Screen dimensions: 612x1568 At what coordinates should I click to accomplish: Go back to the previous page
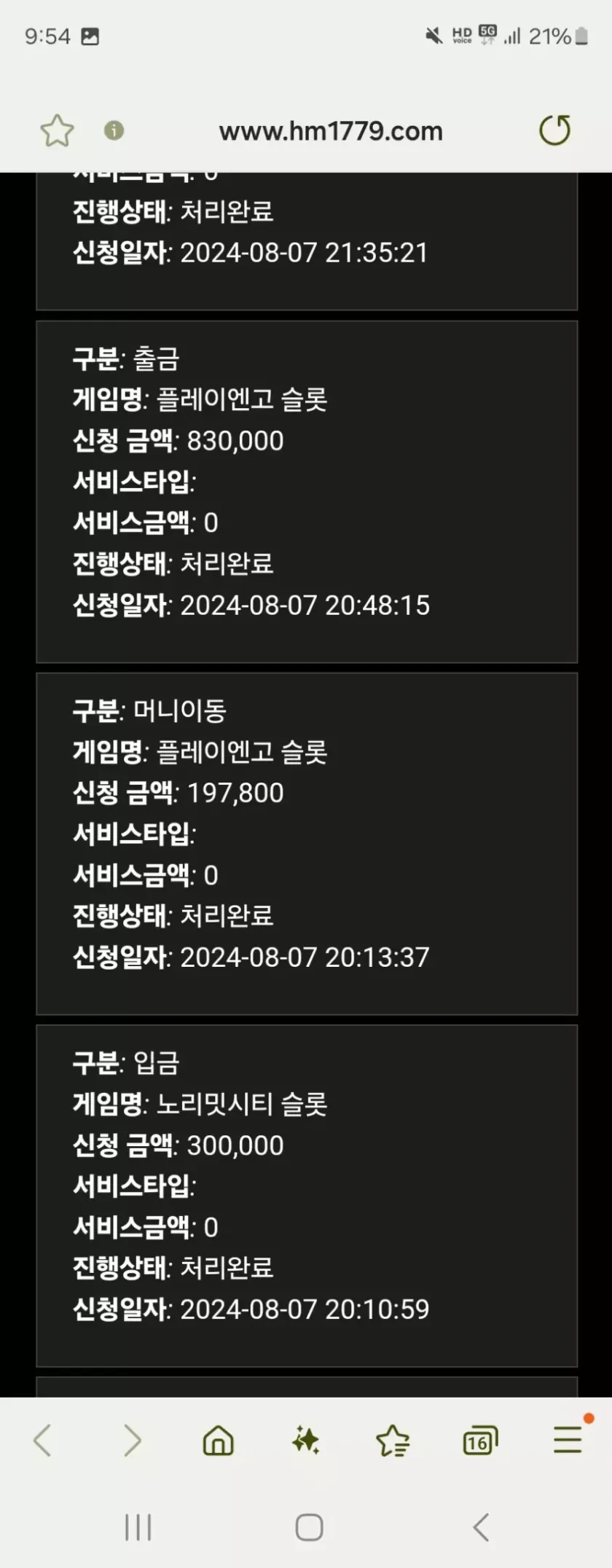click(43, 1440)
